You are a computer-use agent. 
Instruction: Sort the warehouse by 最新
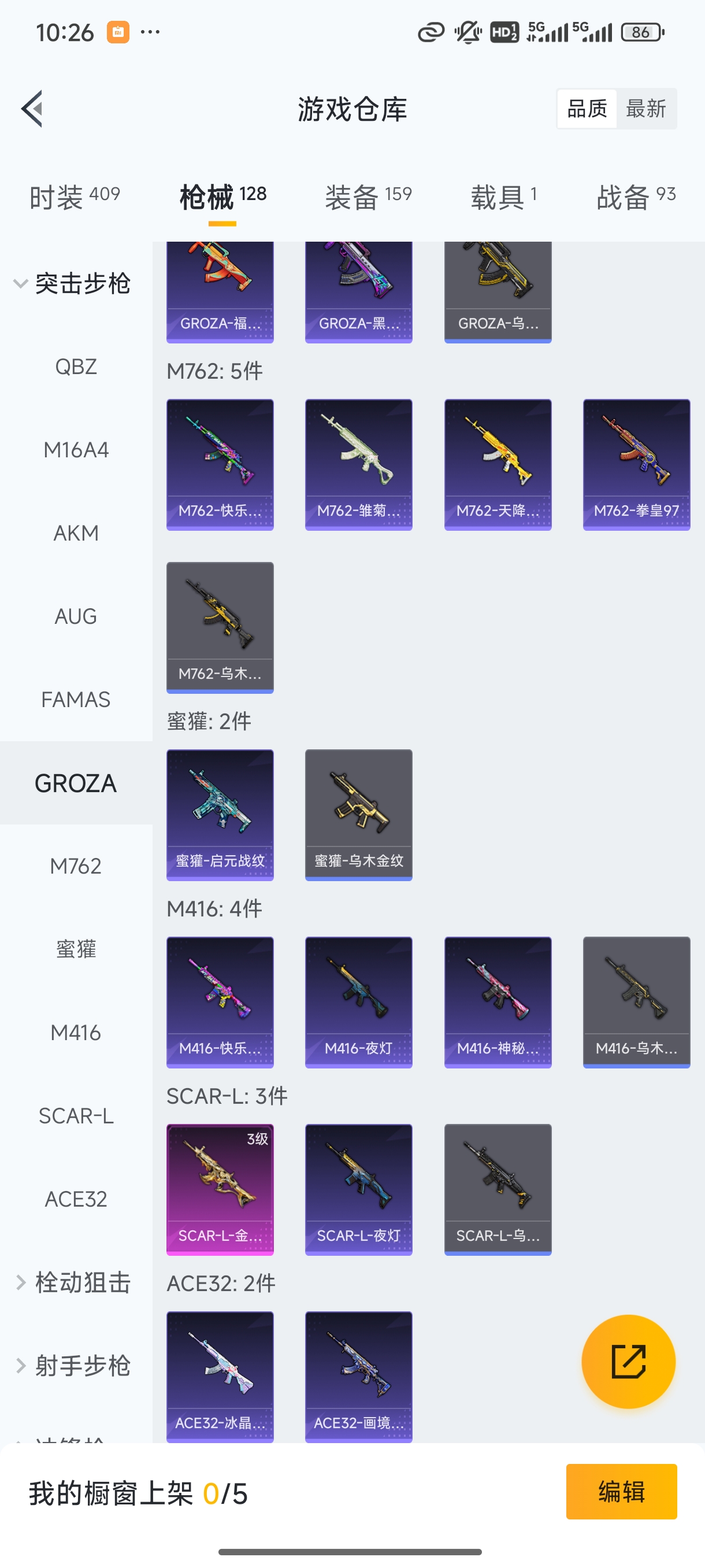pos(645,109)
